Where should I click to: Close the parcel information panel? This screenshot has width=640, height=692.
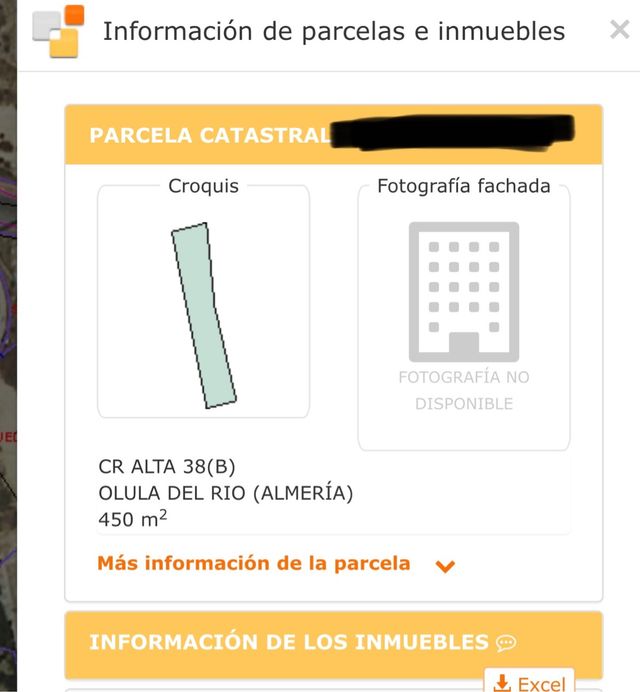pos(619,30)
